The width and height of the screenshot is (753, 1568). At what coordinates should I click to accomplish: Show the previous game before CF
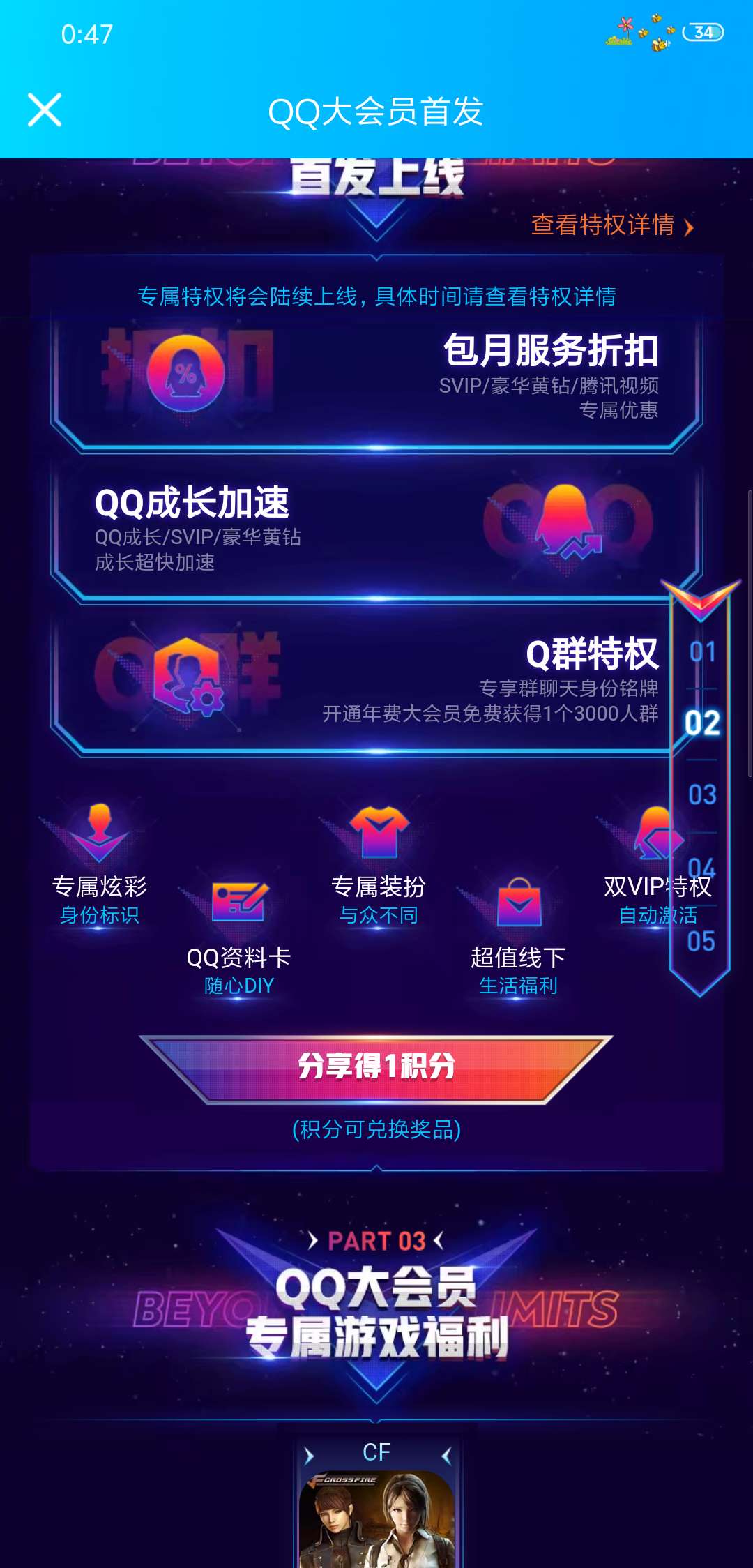pos(308,1456)
